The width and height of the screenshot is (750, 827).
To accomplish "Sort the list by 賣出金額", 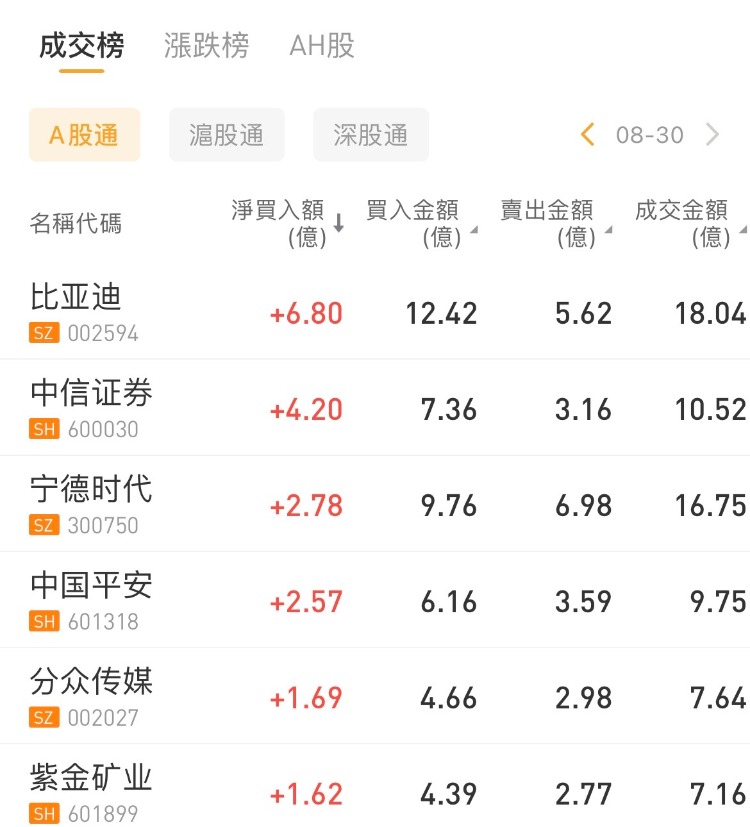I will (x=555, y=222).
